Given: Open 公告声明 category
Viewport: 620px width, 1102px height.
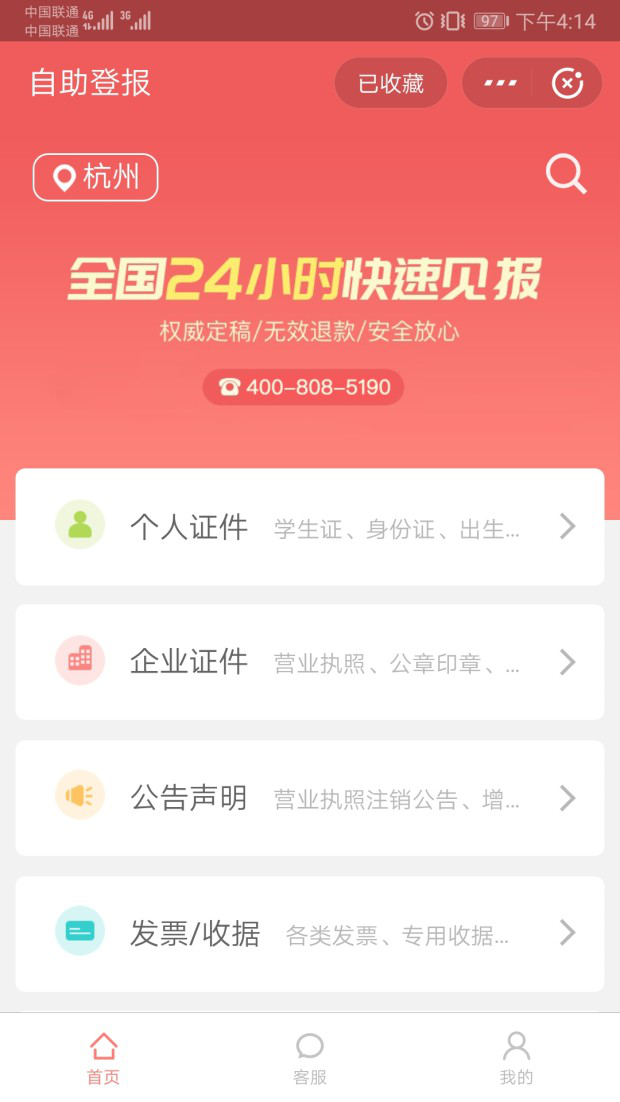Looking at the screenshot, I should click(x=310, y=798).
